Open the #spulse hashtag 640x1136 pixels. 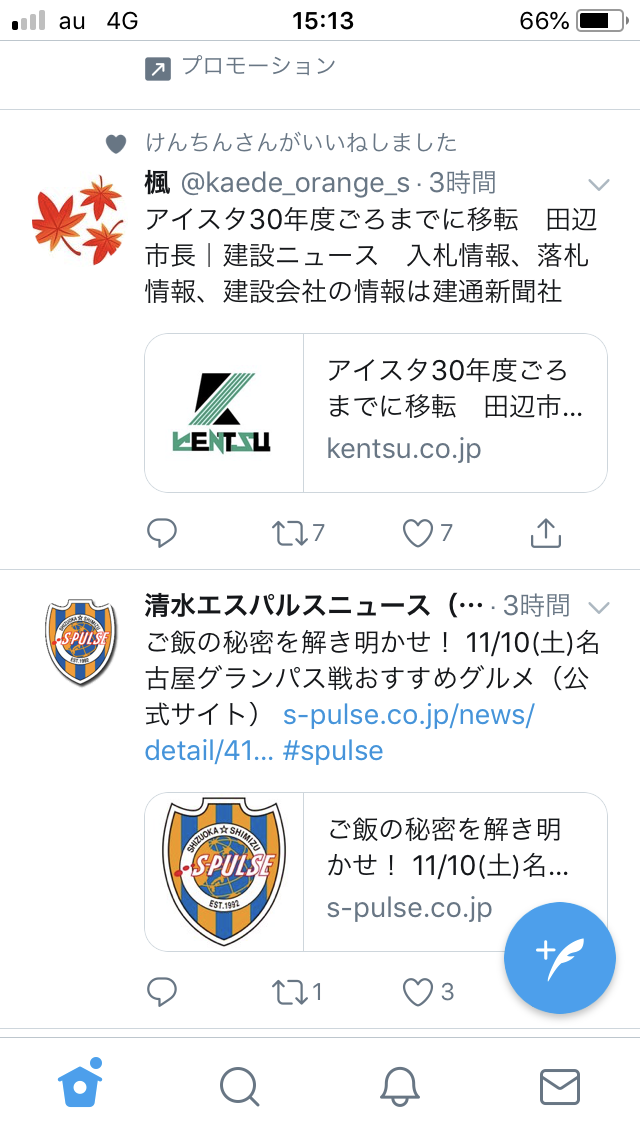[333, 751]
